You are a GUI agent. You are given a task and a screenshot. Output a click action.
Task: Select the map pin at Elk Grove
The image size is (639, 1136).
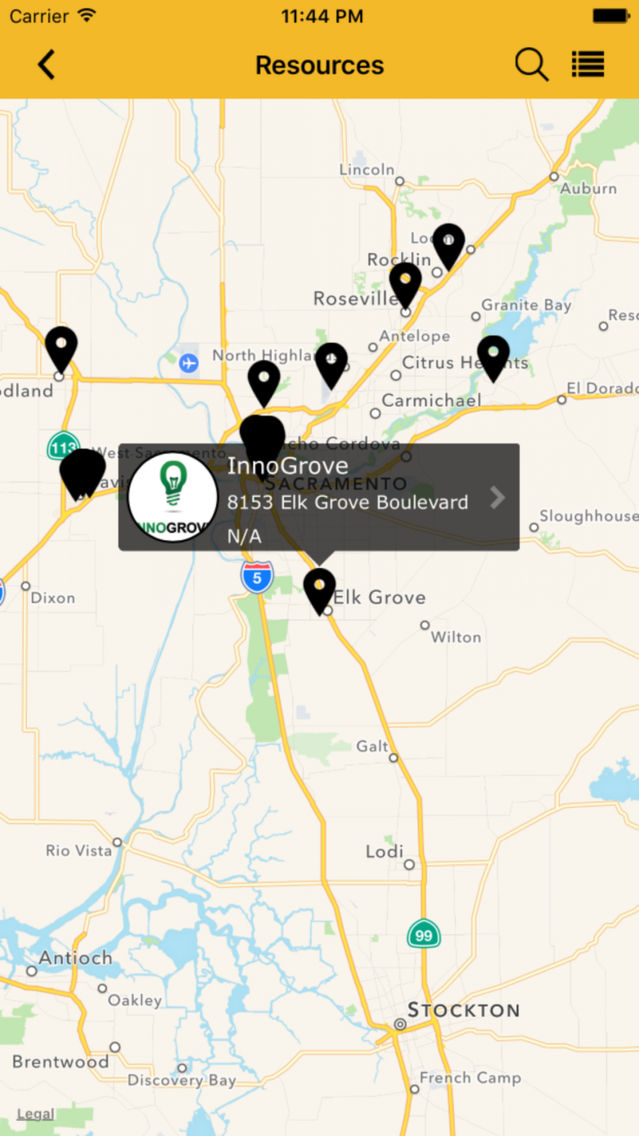320,591
